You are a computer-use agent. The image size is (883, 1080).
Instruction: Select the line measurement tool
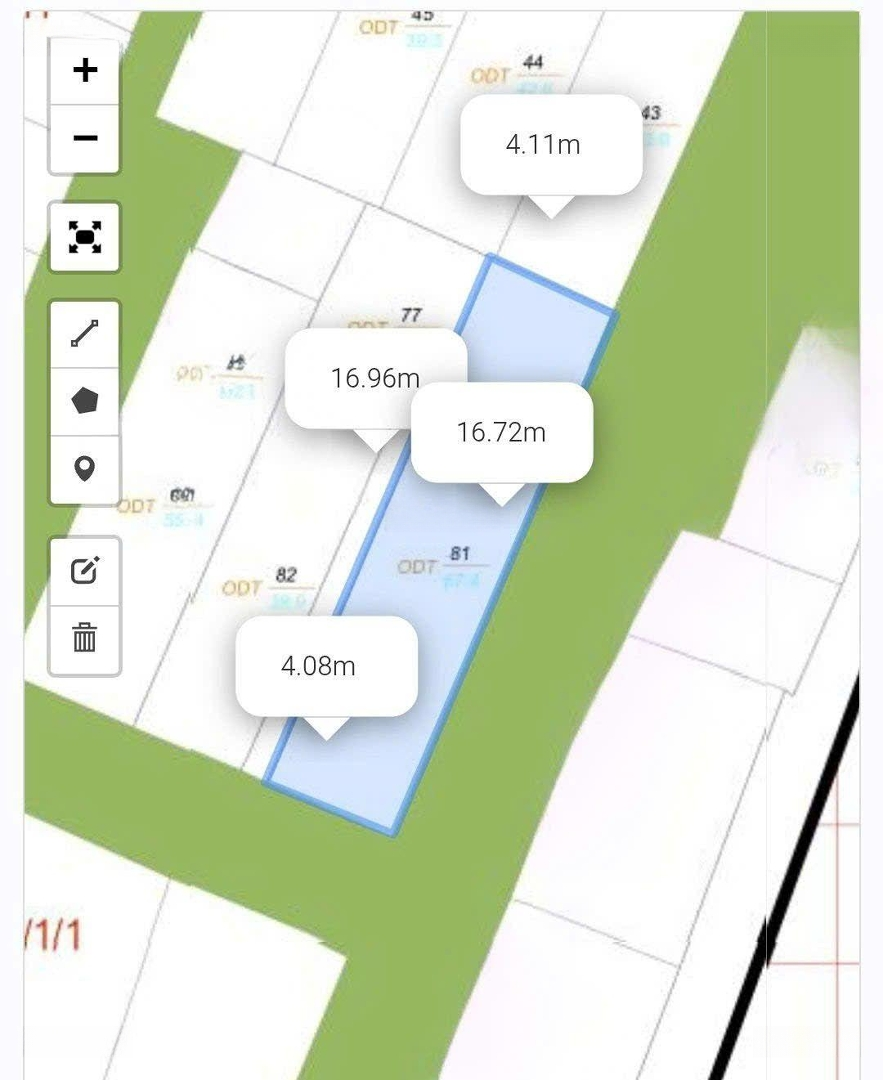tap(85, 334)
